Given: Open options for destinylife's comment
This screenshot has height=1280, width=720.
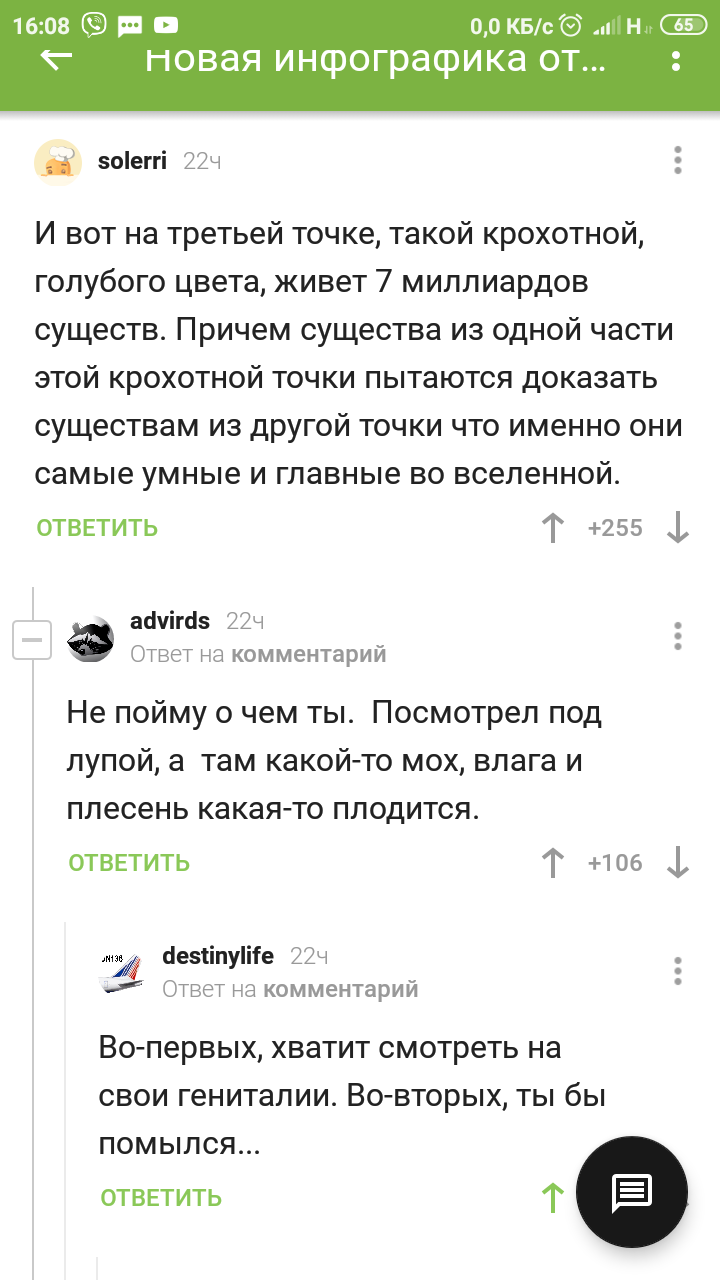Looking at the screenshot, I should click(x=677, y=971).
